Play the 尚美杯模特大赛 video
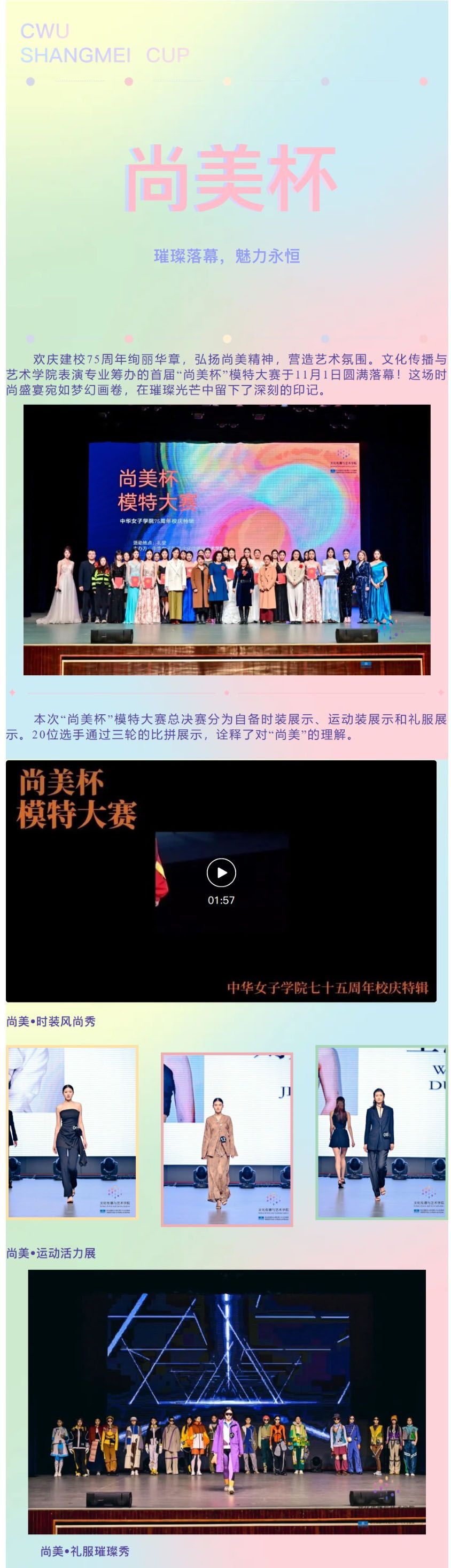Viewport: 451px width, 1568px height. click(221, 872)
